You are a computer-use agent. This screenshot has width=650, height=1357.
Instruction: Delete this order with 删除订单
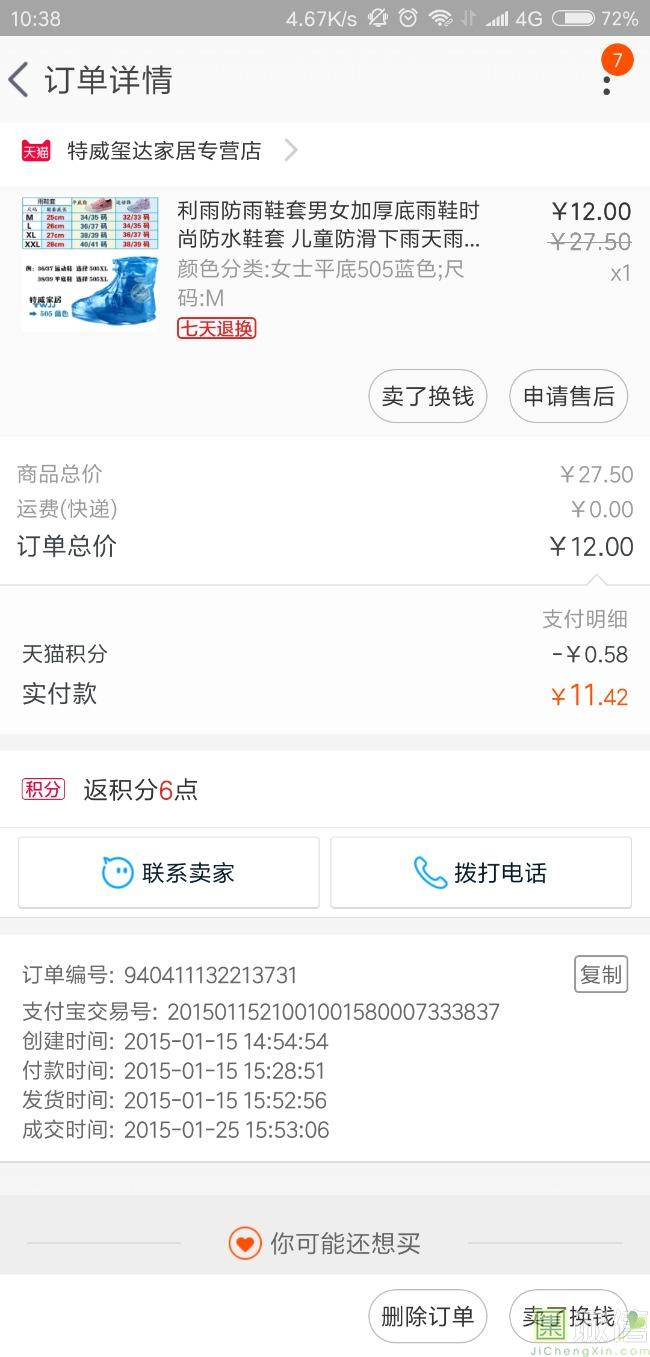coord(427,1316)
